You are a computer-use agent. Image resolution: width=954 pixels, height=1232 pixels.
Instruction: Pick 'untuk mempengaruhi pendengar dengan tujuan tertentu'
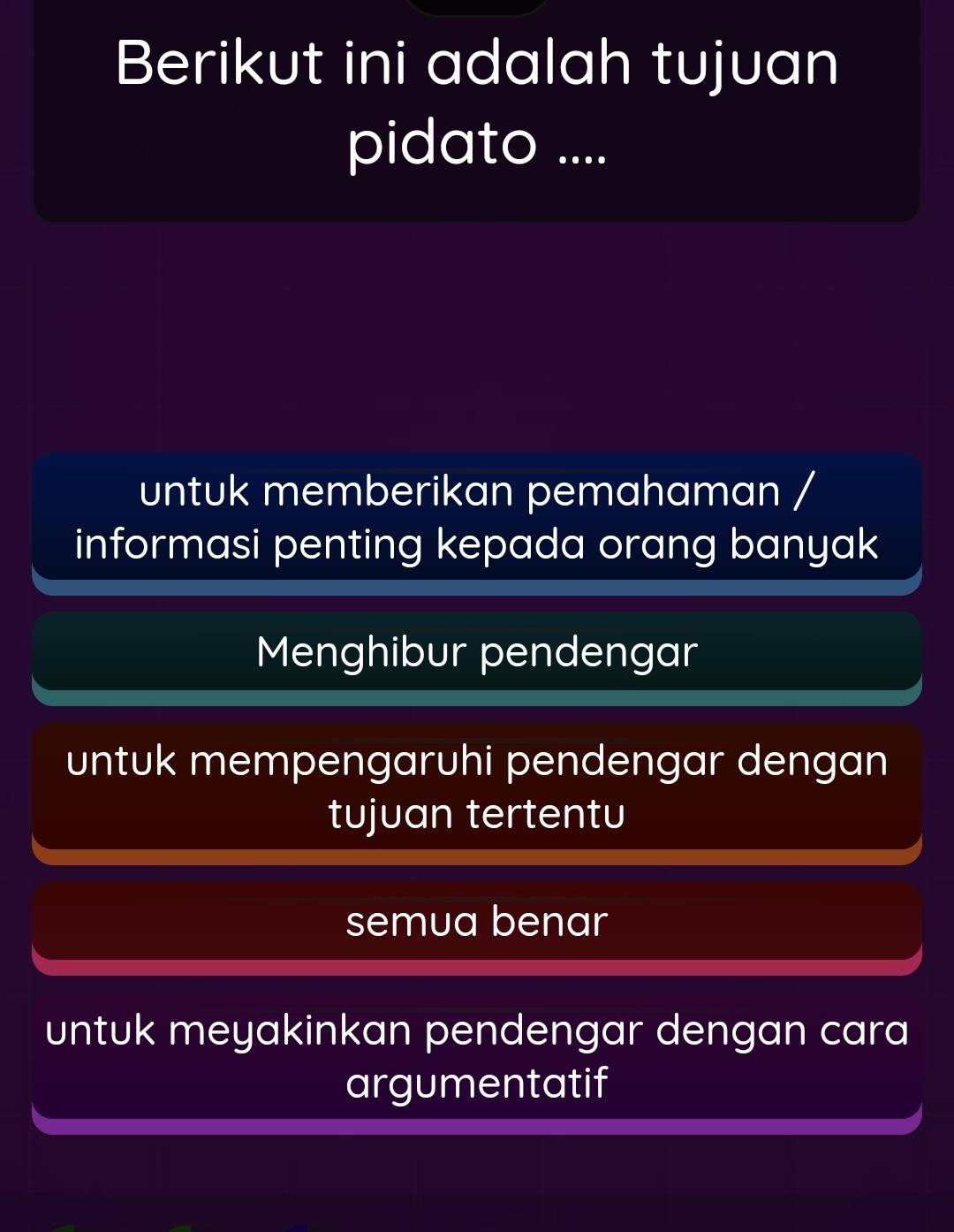tap(477, 787)
